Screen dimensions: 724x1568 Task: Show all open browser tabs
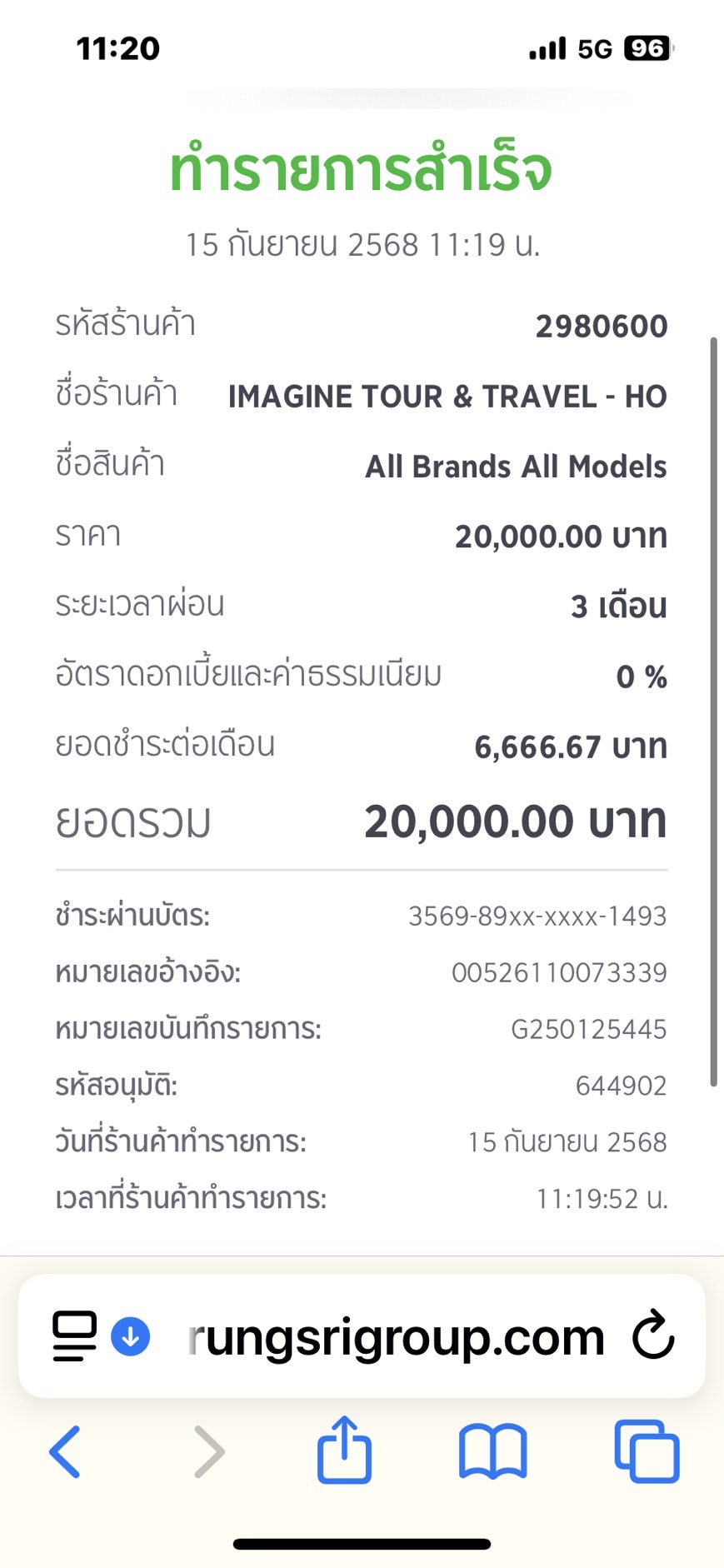(647, 1451)
